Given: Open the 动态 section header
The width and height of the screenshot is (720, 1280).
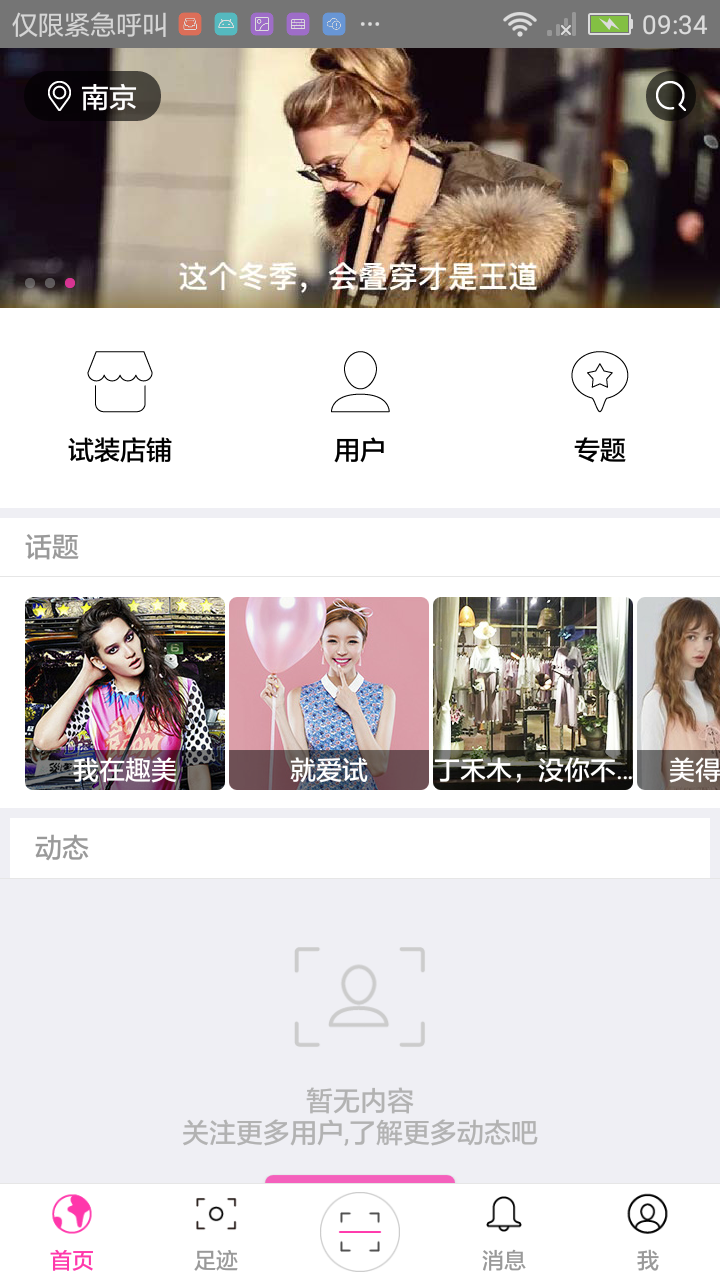Looking at the screenshot, I should coord(60,848).
